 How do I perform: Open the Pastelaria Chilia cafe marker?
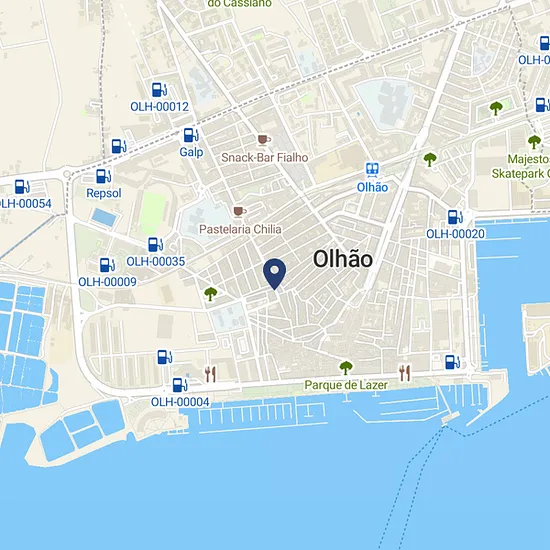240,212
